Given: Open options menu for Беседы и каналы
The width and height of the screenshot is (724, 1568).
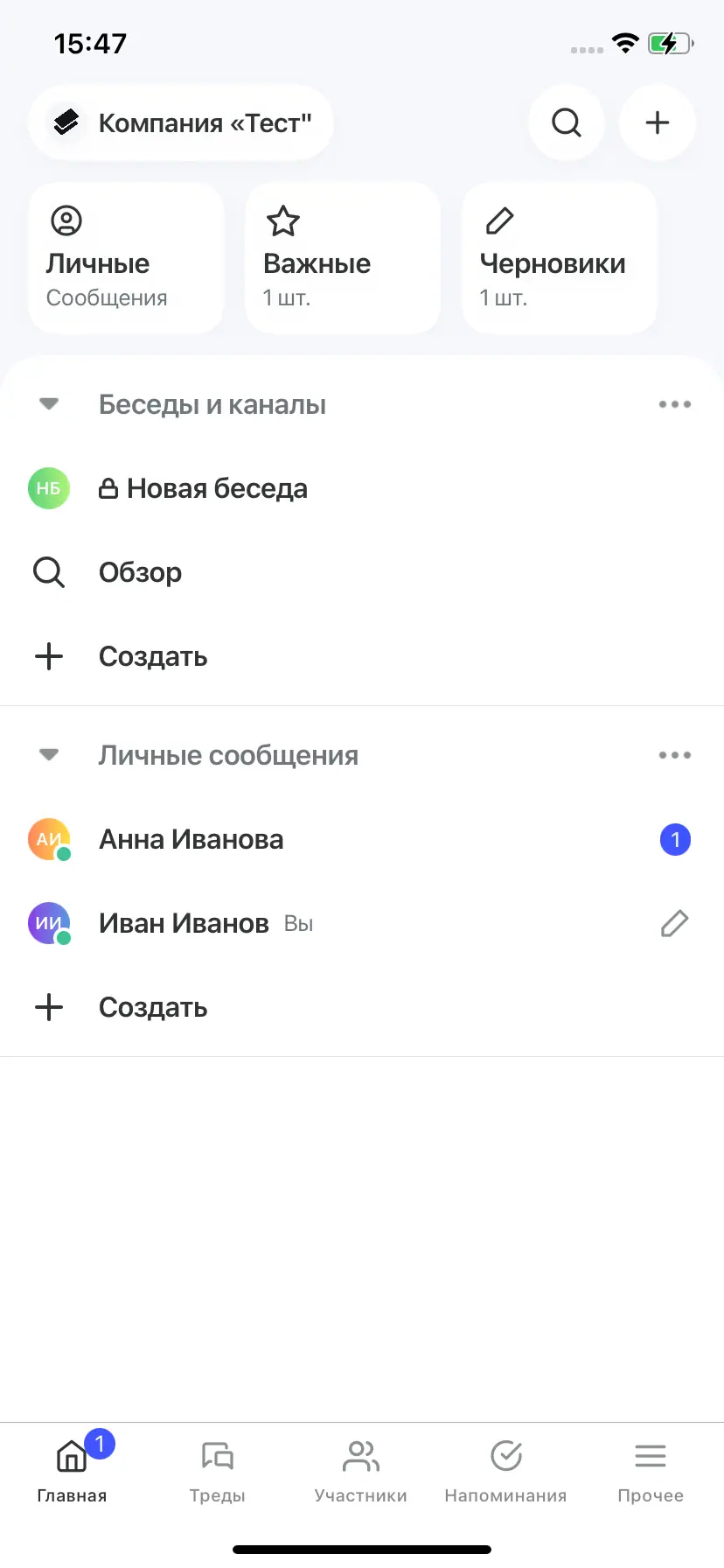Looking at the screenshot, I should 674,404.
